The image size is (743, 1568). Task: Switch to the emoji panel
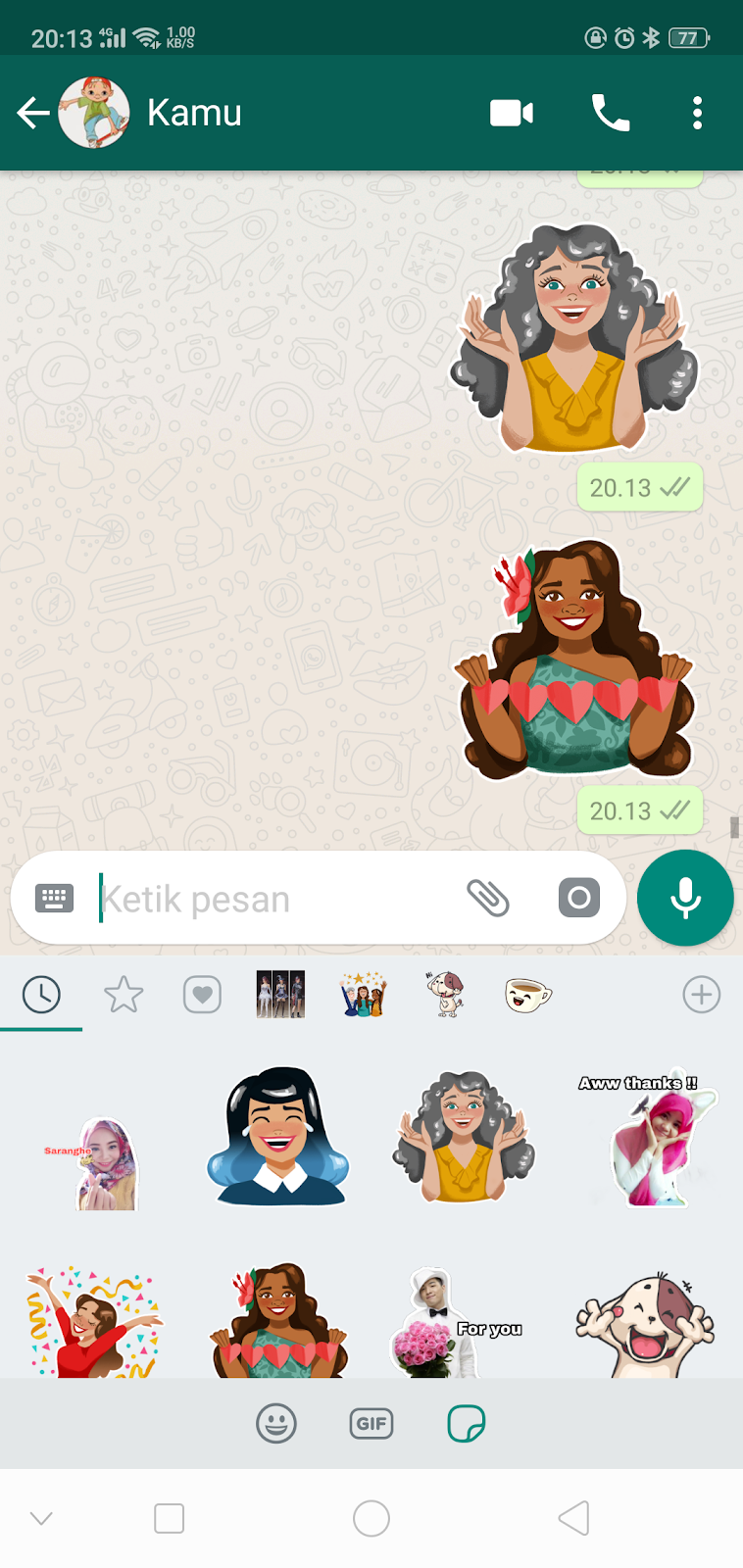click(276, 1423)
